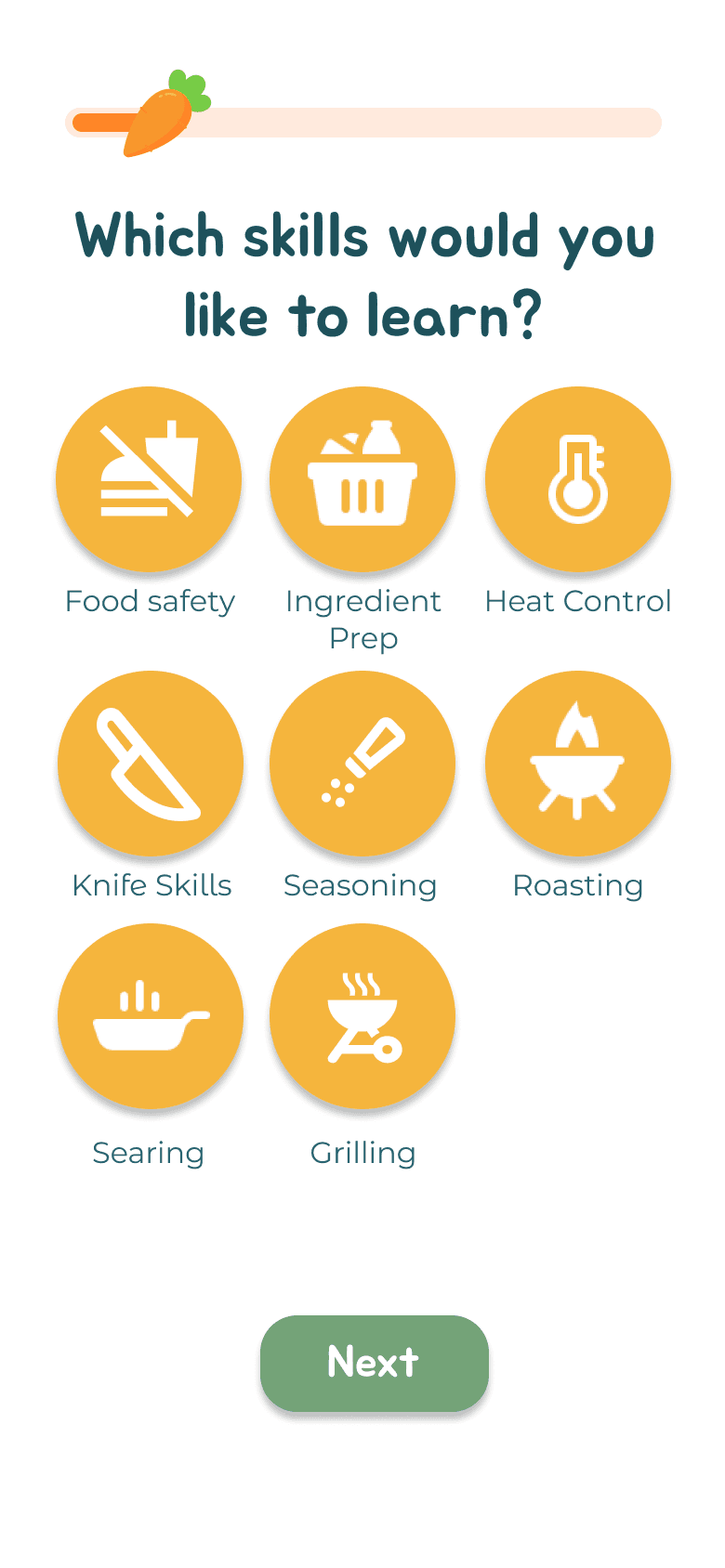Select Knife Skills option
This screenshot has width=725, height=1568.
coord(150,764)
